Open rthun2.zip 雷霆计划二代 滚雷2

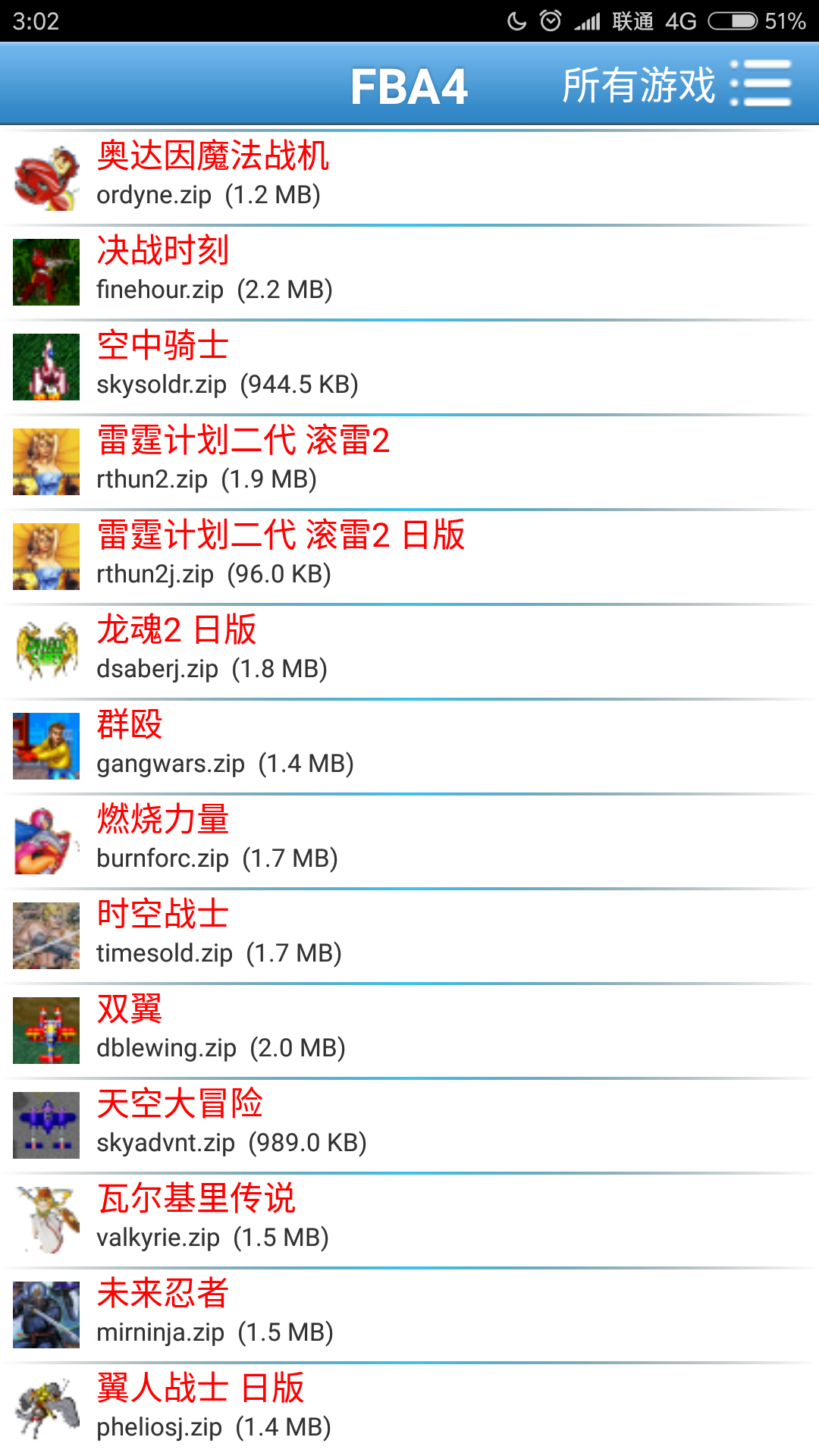click(409, 461)
